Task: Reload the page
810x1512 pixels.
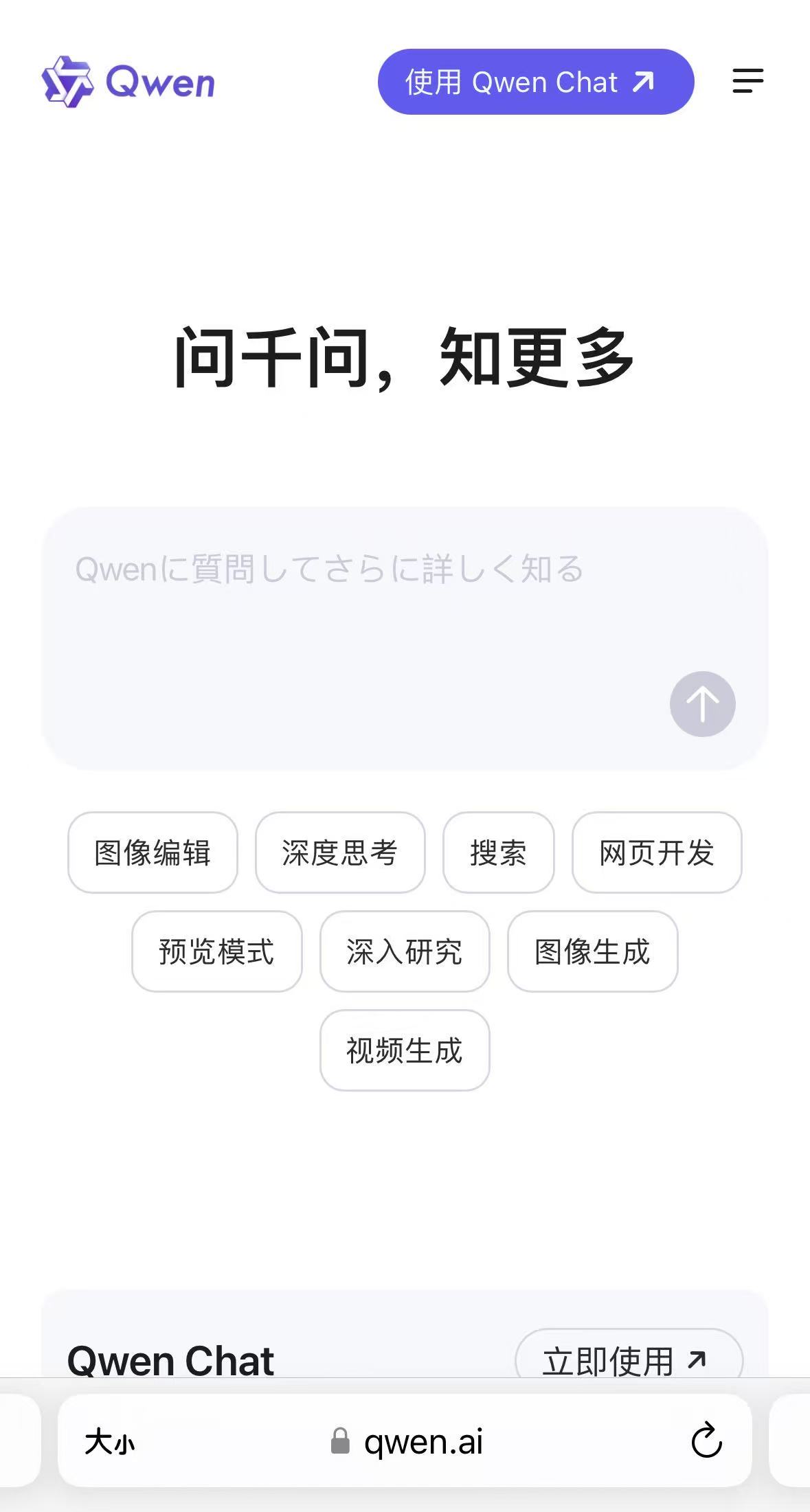Action: point(706,1441)
